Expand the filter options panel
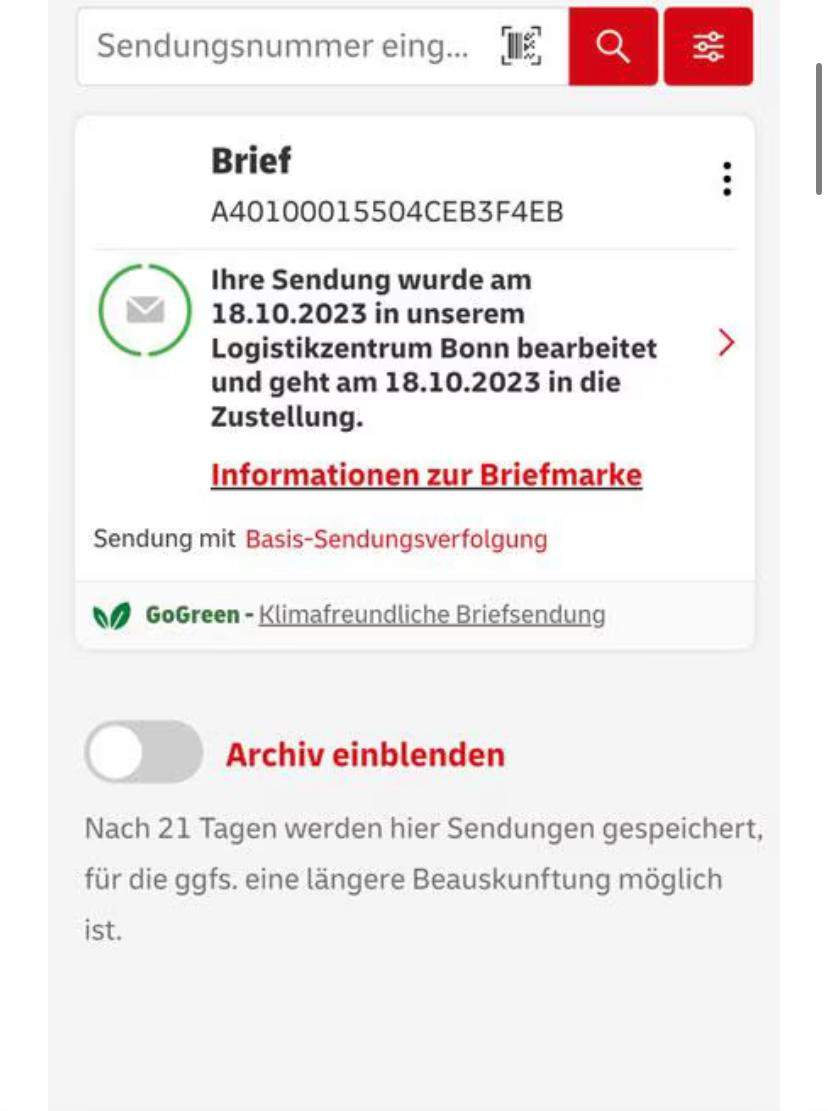The width and height of the screenshot is (828, 1111). (709, 44)
